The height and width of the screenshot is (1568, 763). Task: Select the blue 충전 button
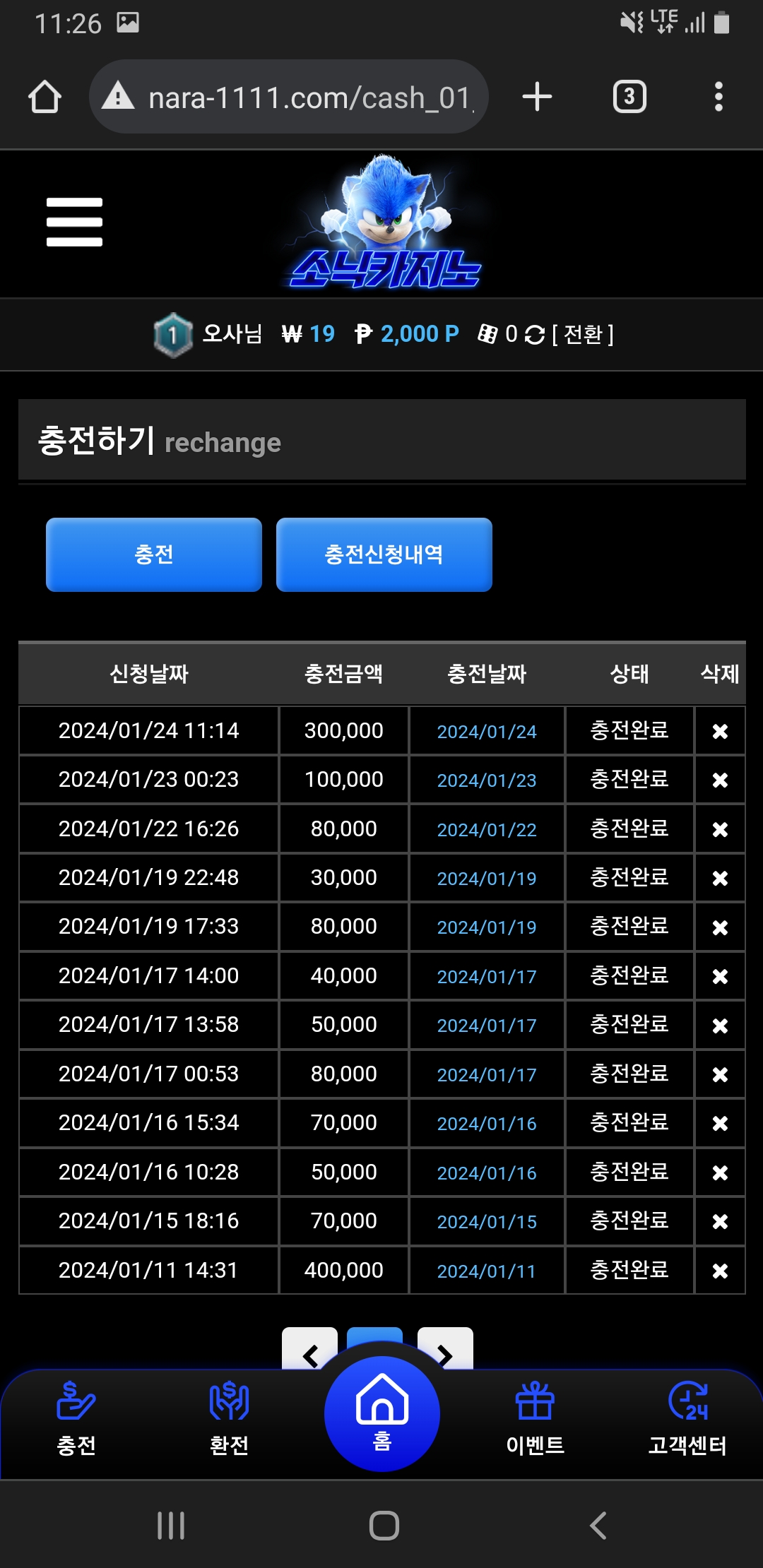(x=154, y=554)
